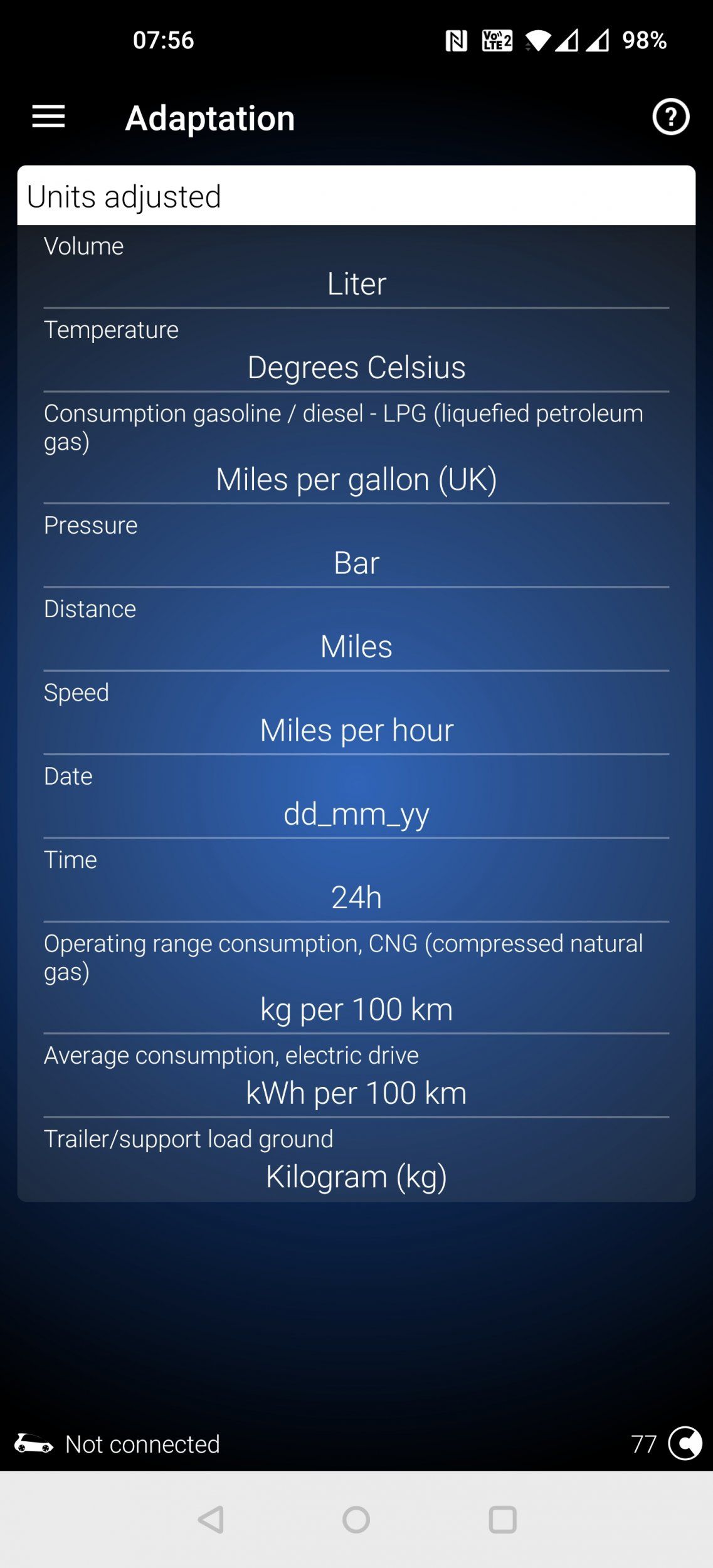Change the Volume unit from Liter
Image resolution: width=713 pixels, height=1568 pixels.
coord(356,283)
